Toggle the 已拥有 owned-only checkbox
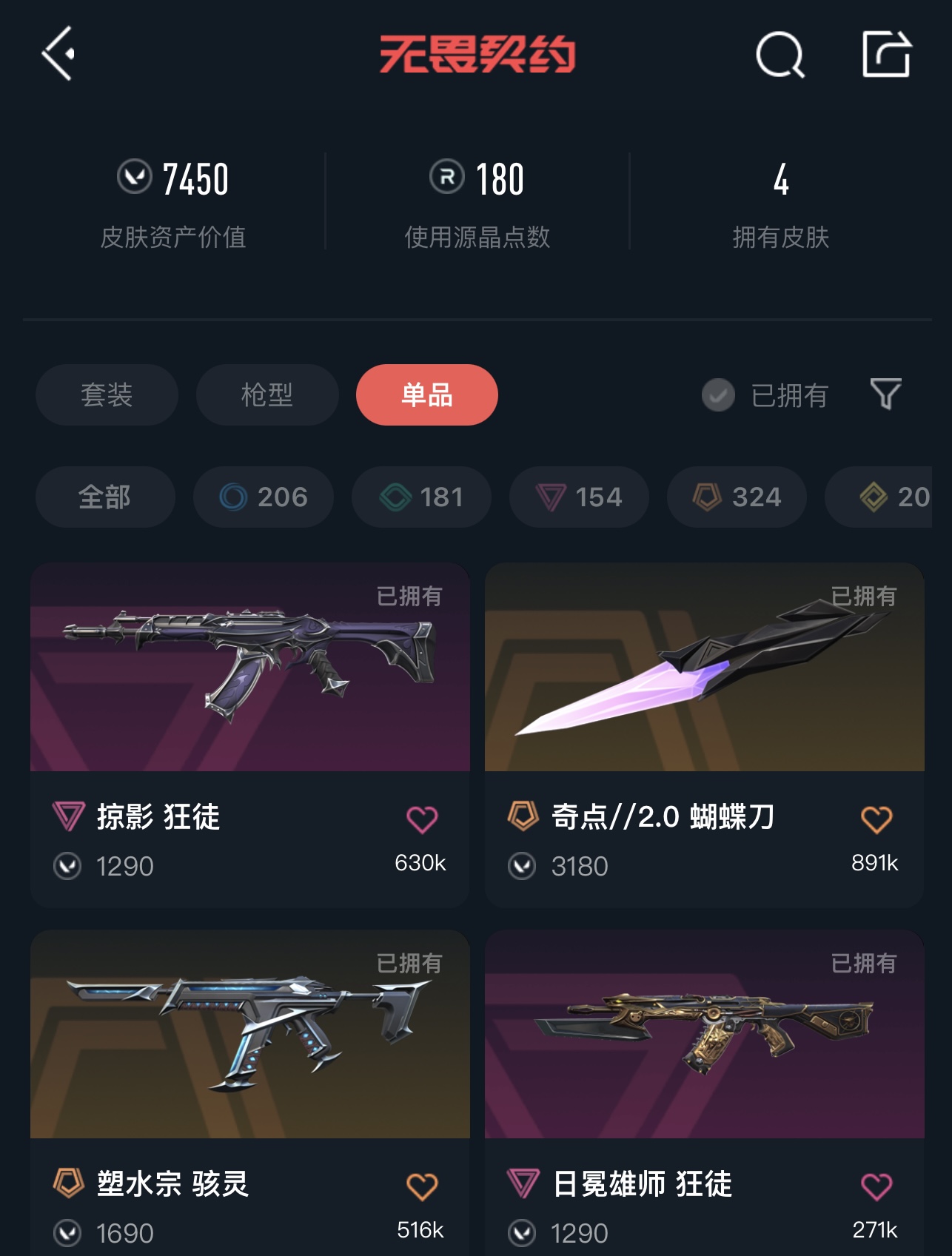The width and height of the screenshot is (952, 1256). (x=718, y=395)
